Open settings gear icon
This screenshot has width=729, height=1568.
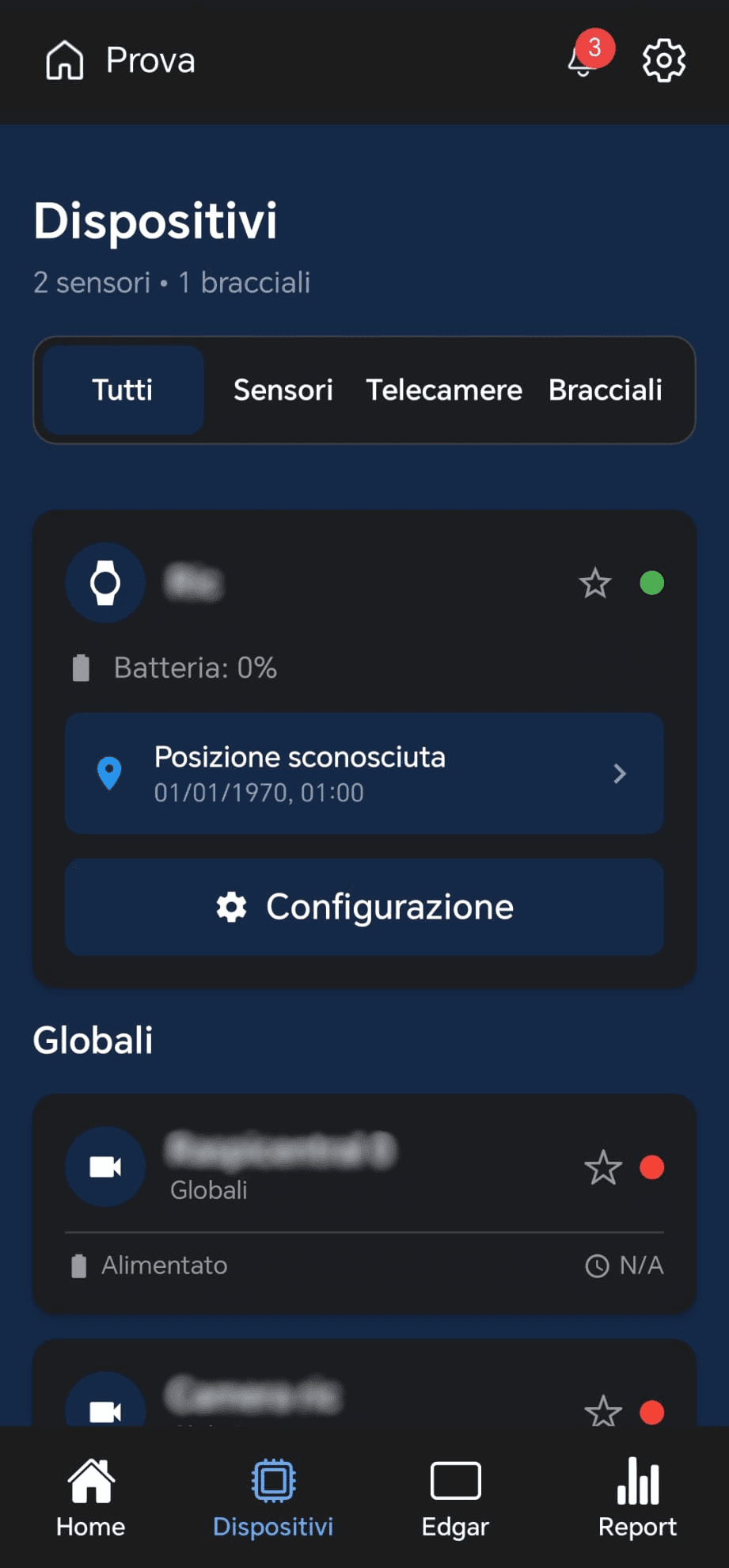663,60
